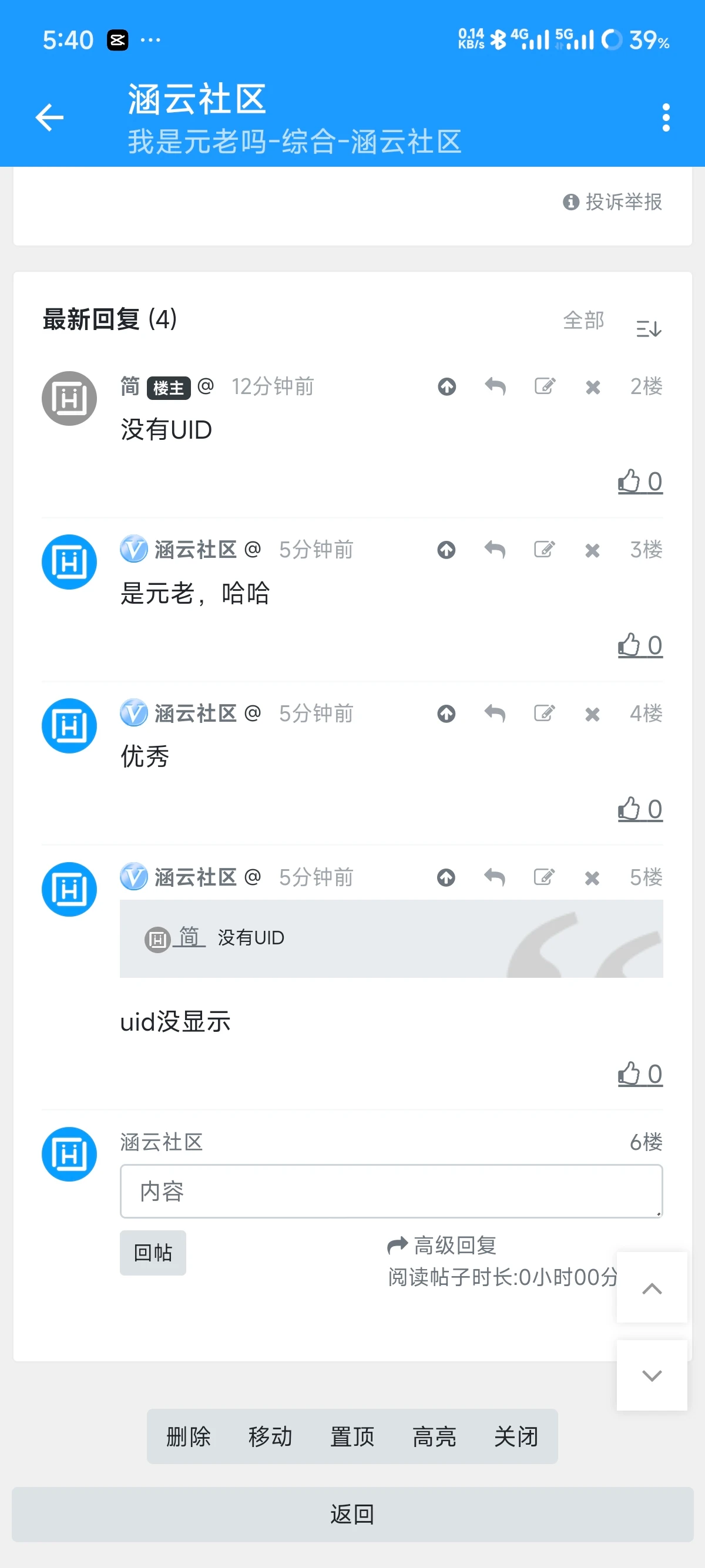Open the quoted user 简 link
705x1568 pixels.
(189, 937)
